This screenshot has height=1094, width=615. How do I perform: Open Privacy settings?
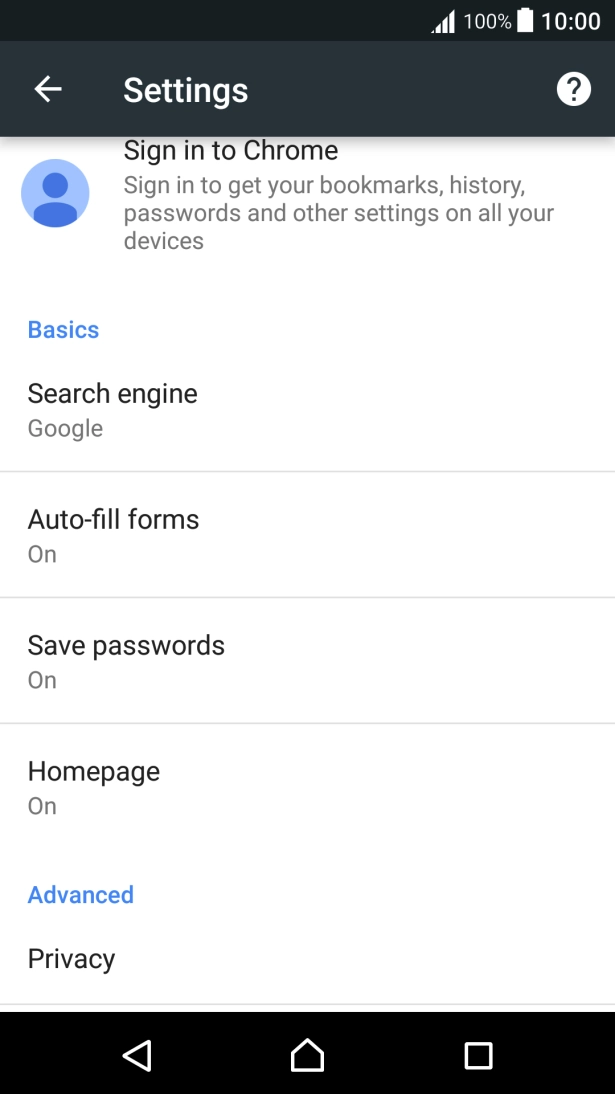tap(307, 959)
